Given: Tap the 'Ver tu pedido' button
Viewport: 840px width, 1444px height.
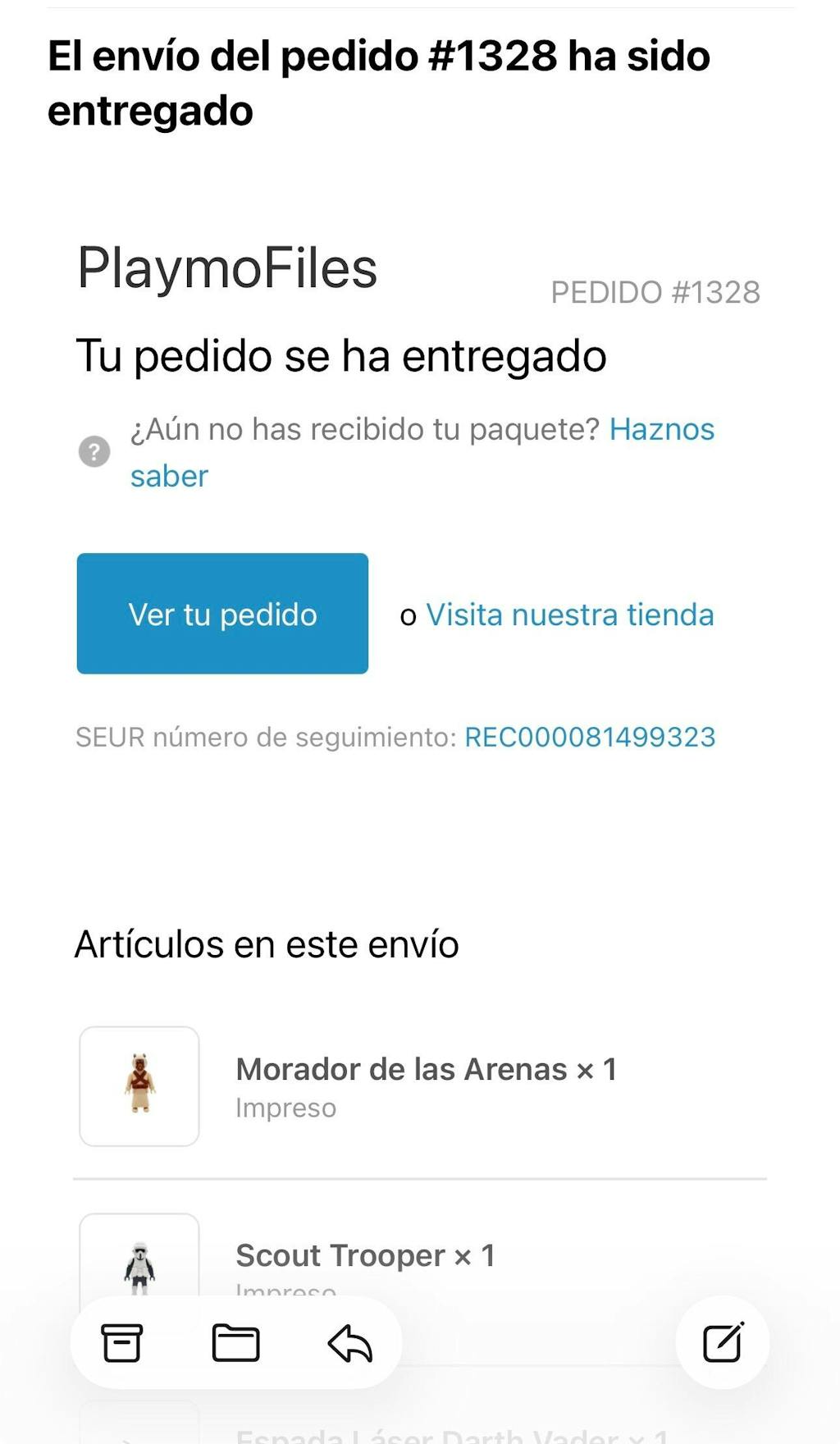Looking at the screenshot, I should pos(222,614).
